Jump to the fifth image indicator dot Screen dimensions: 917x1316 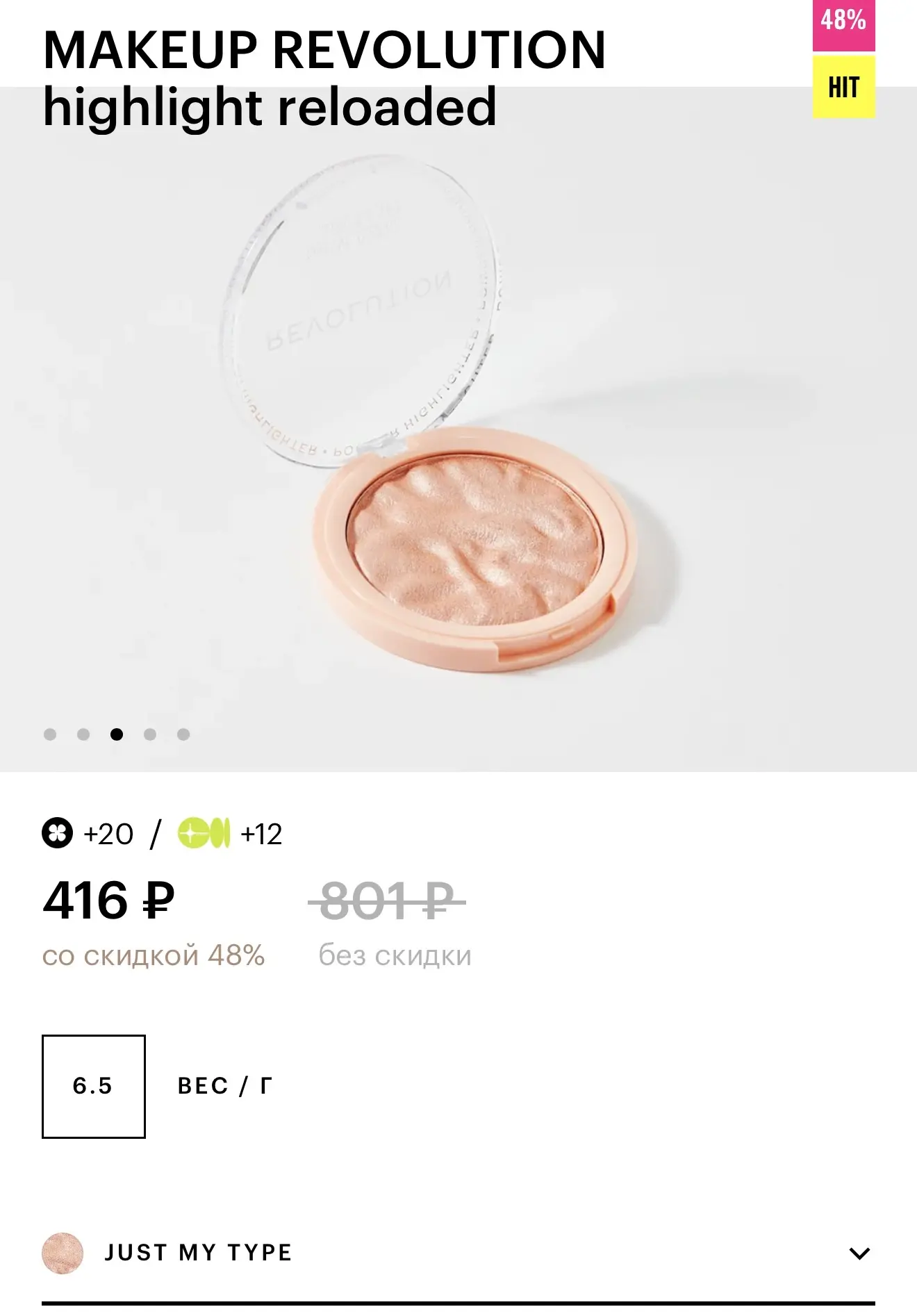[x=183, y=734]
